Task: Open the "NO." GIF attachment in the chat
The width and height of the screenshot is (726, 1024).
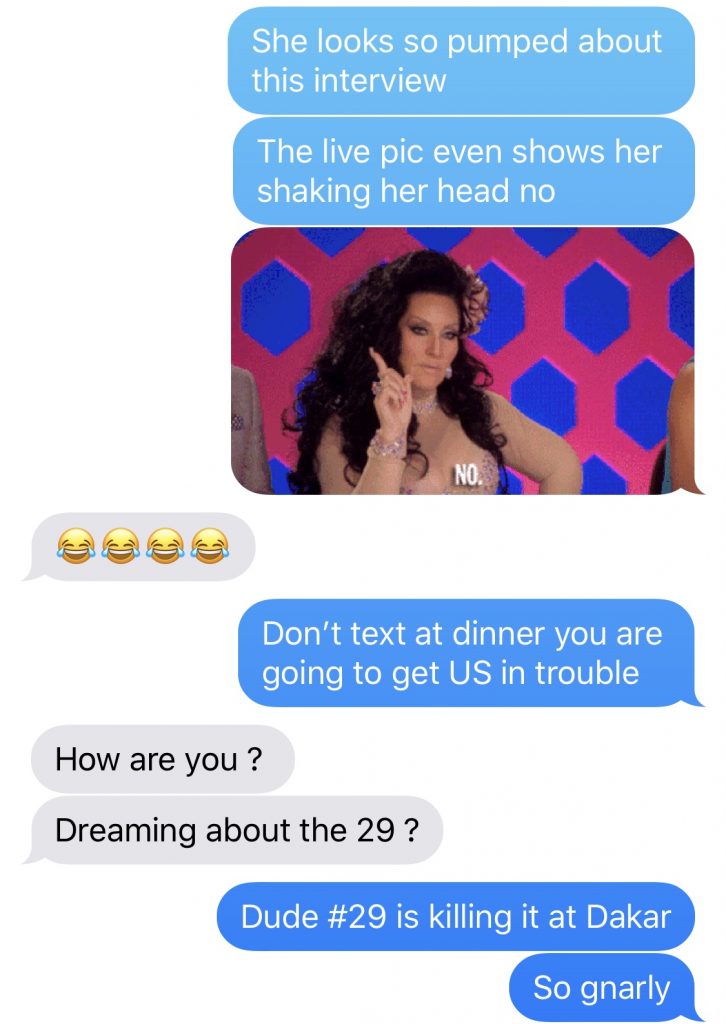Action: (x=462, y=362)
